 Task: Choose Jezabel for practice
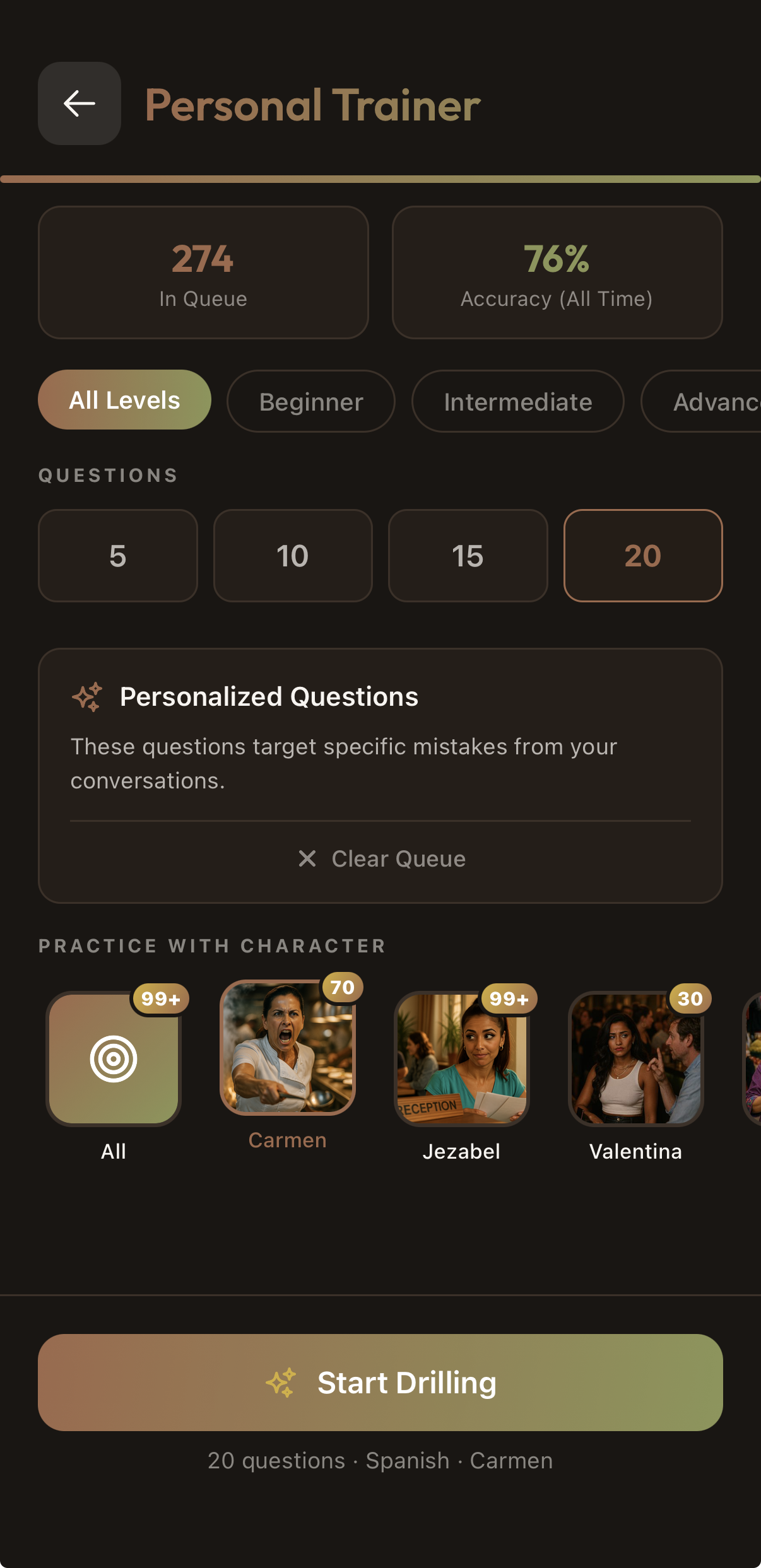pos(461,1060)
